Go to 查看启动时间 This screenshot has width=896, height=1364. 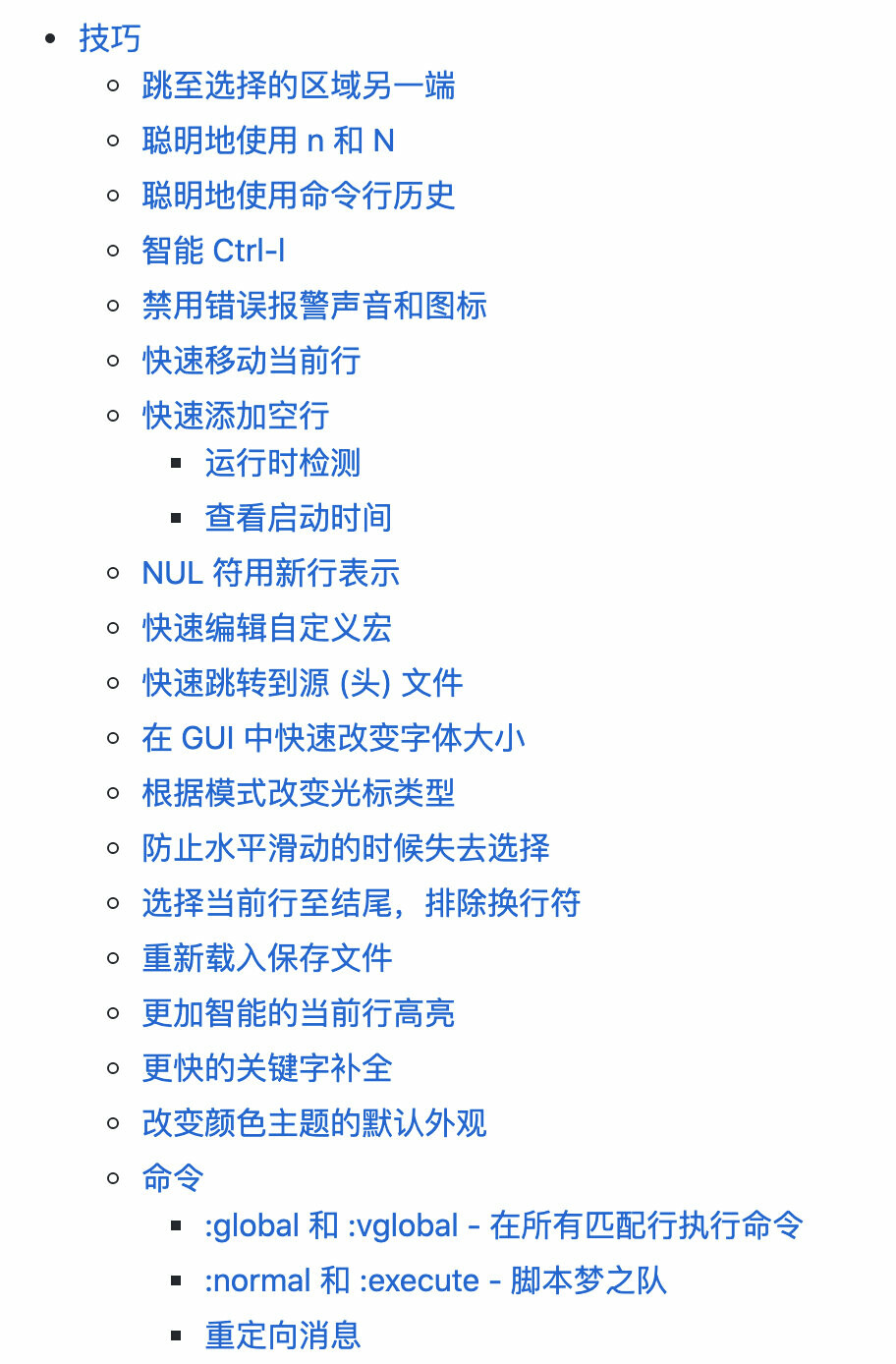click(x=298, y=518)
